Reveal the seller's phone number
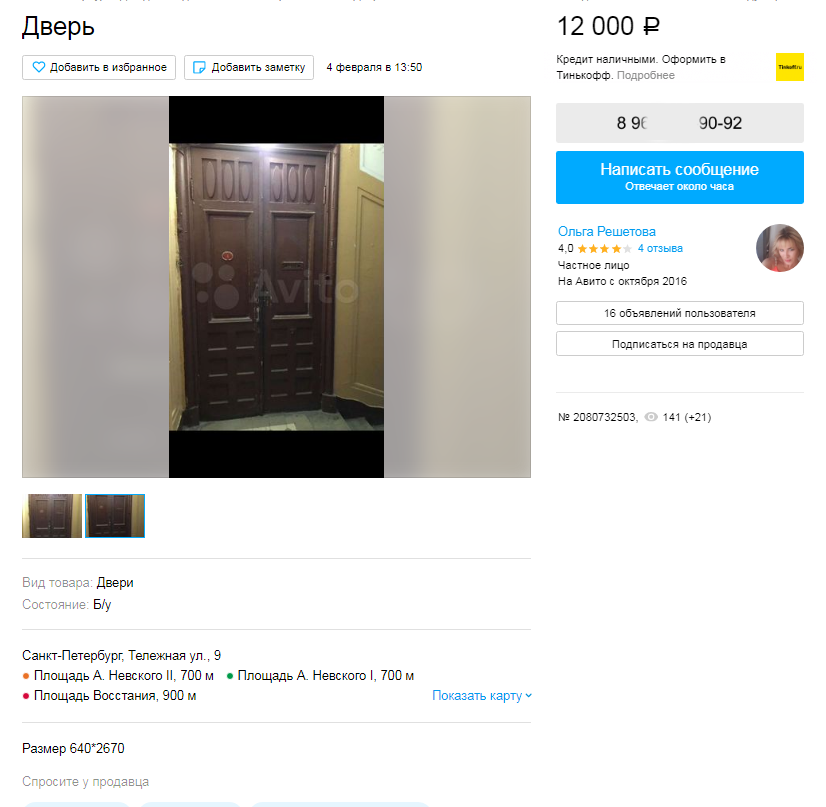 (679, 123)
